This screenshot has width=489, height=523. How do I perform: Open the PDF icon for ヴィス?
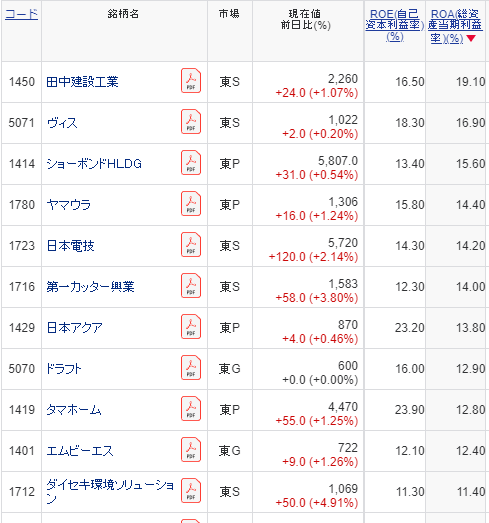click(191, 122)
